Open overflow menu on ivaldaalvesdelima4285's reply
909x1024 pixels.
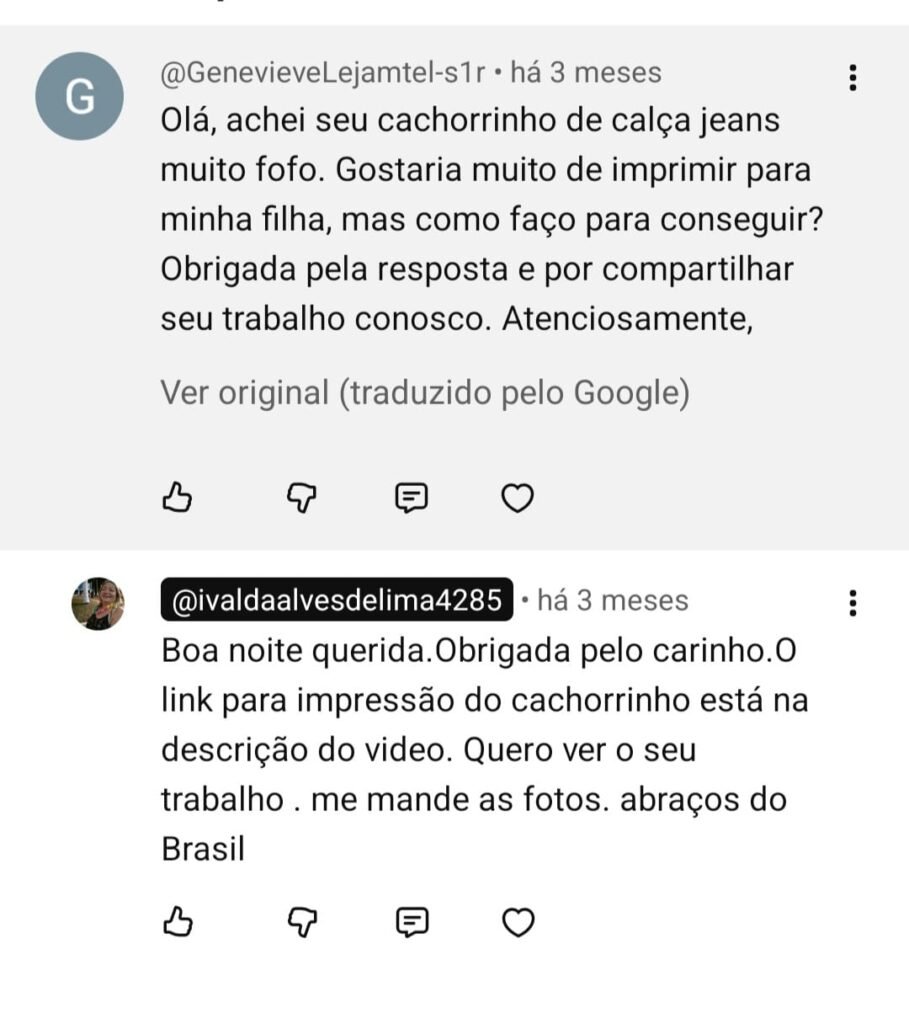[x=852, y=603]
